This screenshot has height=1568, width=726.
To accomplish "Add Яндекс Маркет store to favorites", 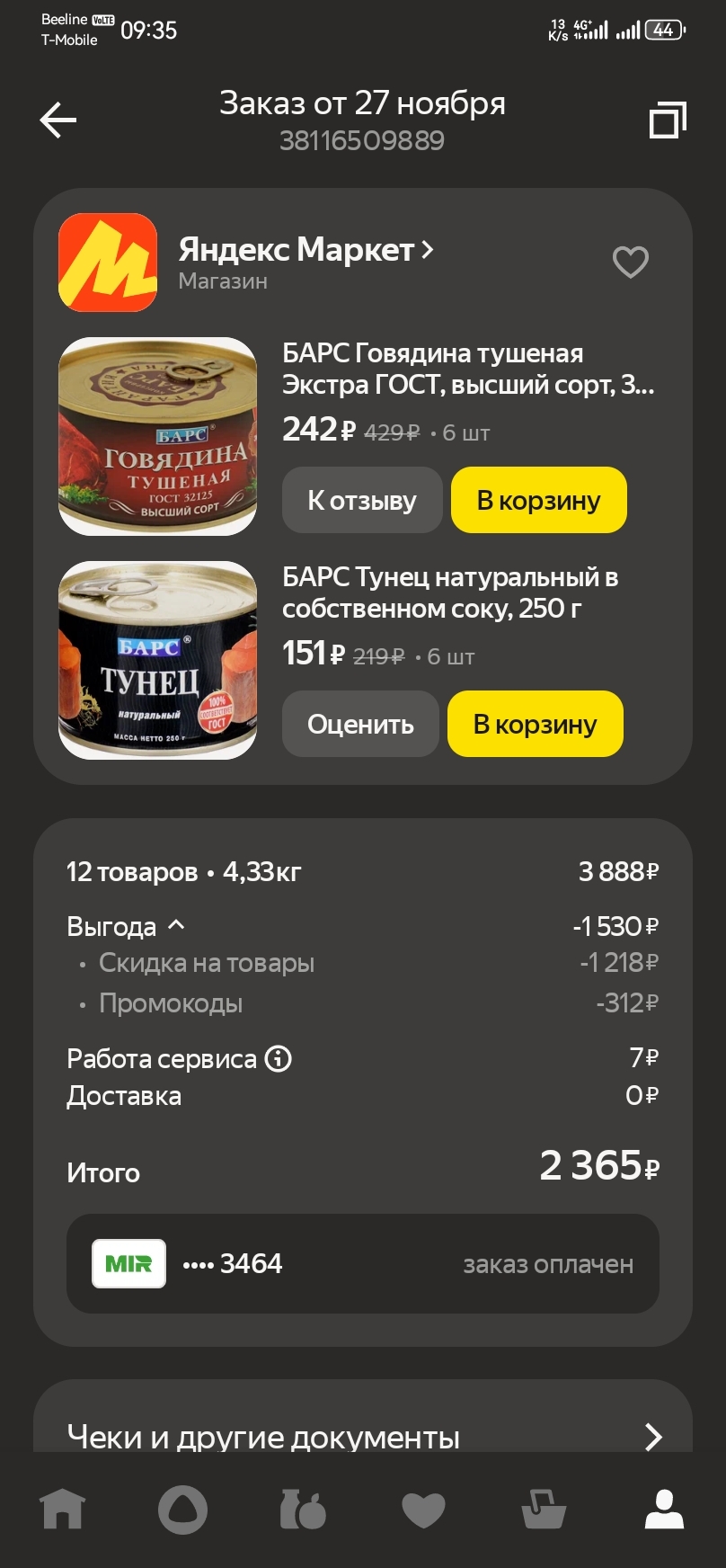I will pos(630,263).
